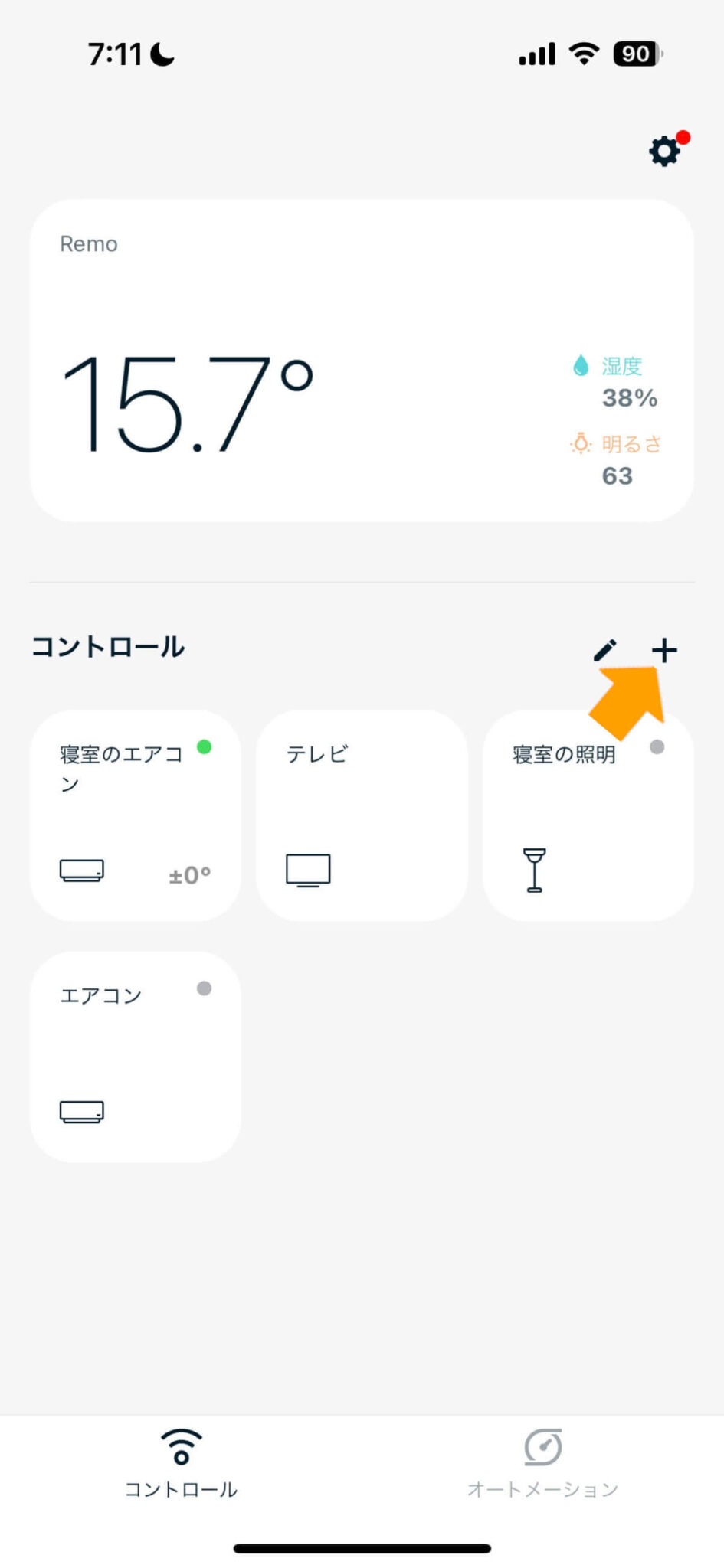The width and height of the screenshot is (724, 1568).
Task: Tap the pencil edit icon
Action: 604,651
